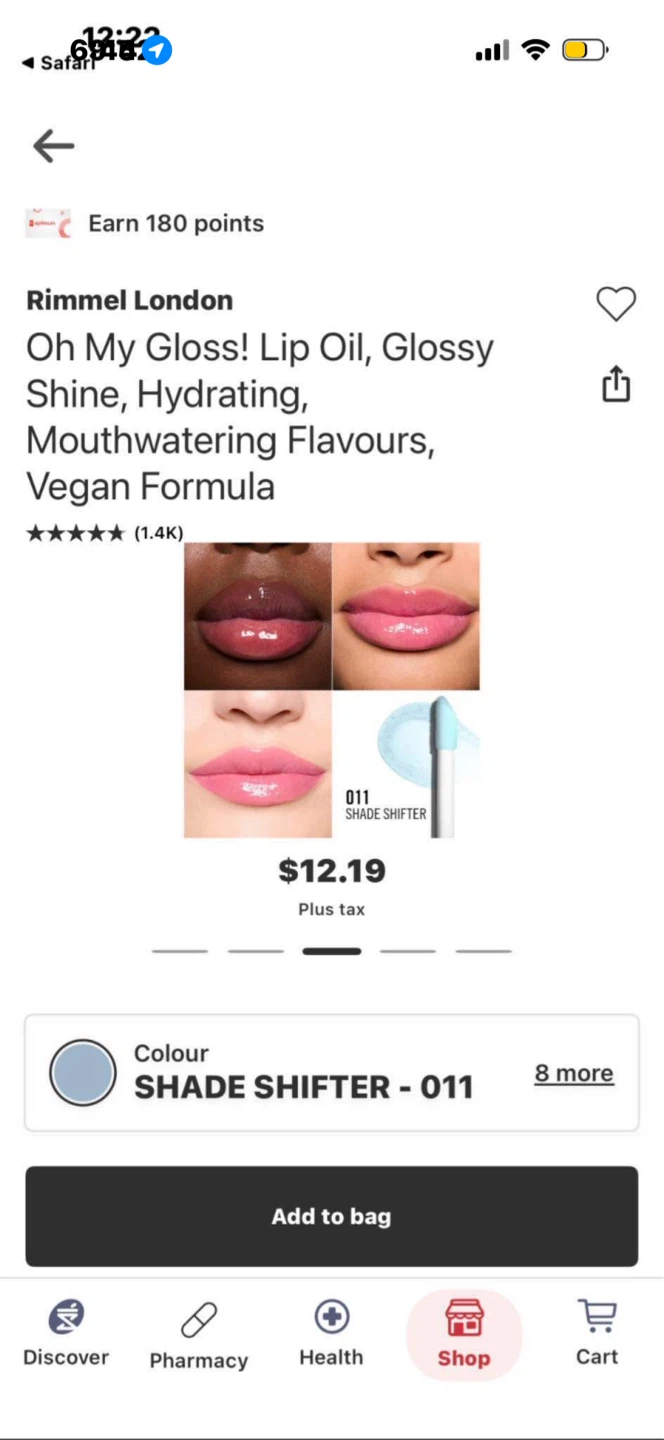Tap the '8 more' colours link
Image resolution: width=664 pixels, height=1440 pixels.
click(574, 1073)
